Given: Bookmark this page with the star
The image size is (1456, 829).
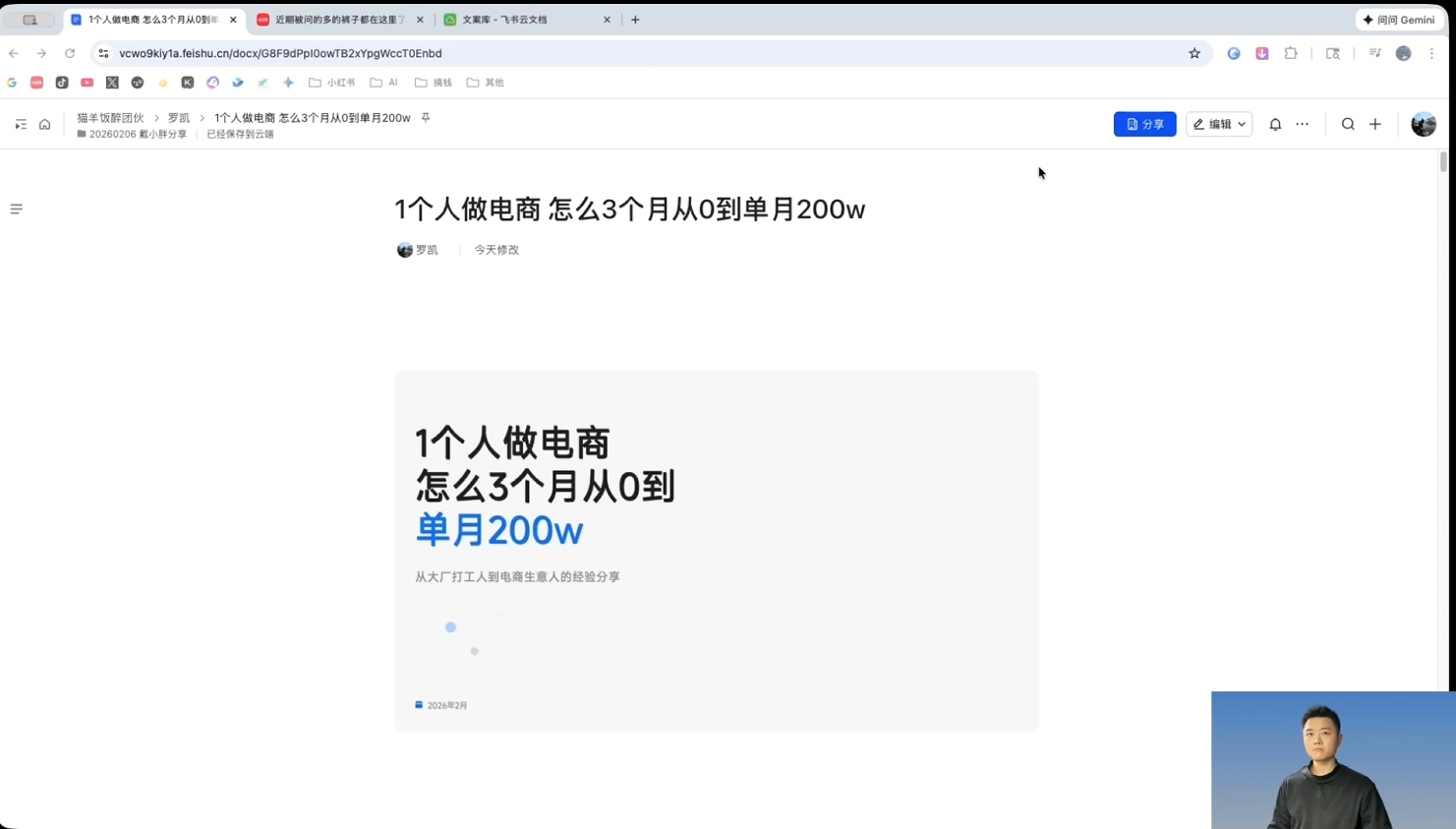Looking at the screenshot, I should [1194, 53].
